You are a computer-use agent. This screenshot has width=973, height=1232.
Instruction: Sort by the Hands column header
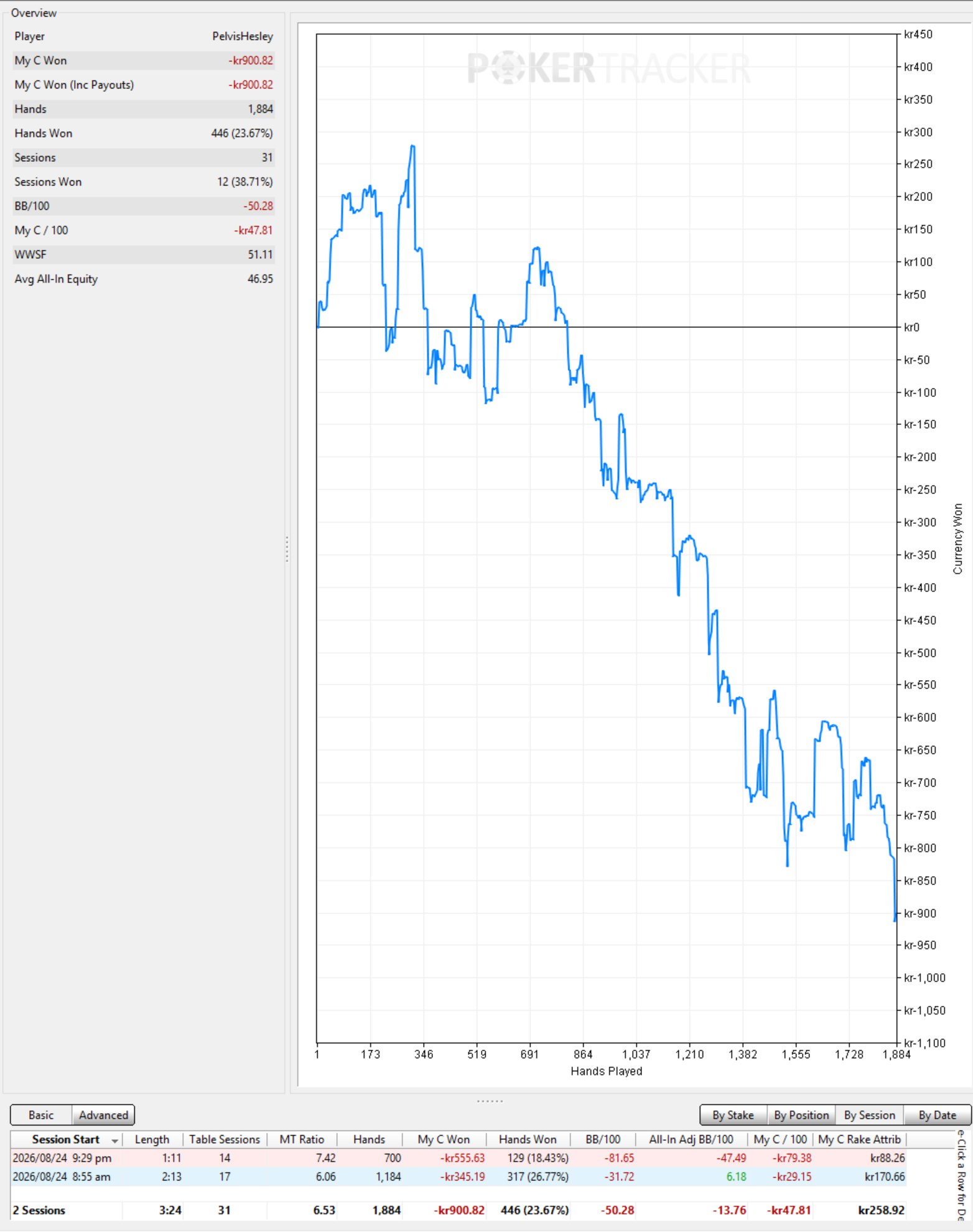[369, 1139]
